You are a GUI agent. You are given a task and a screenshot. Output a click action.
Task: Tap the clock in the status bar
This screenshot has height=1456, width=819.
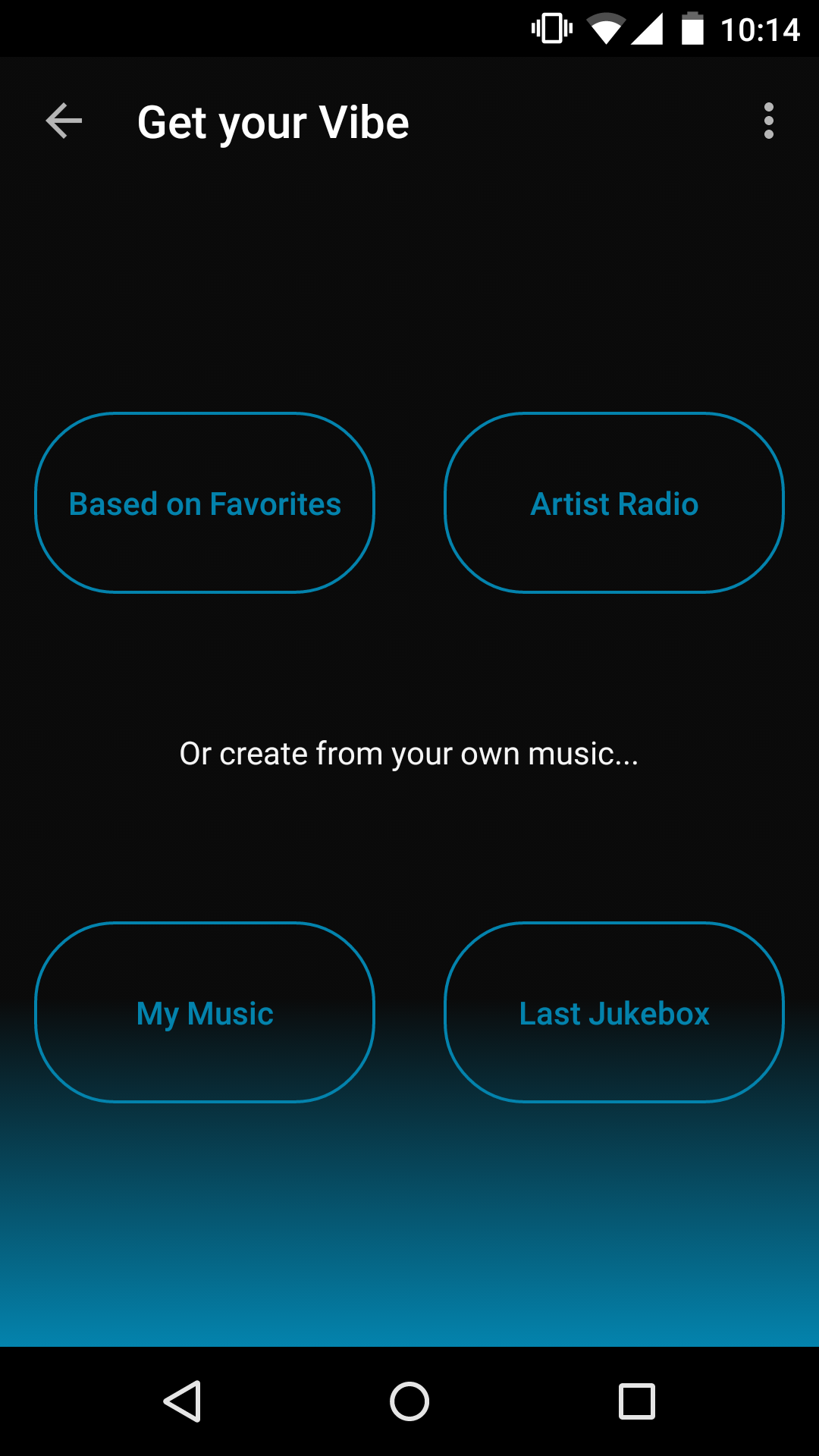(762, 27)
